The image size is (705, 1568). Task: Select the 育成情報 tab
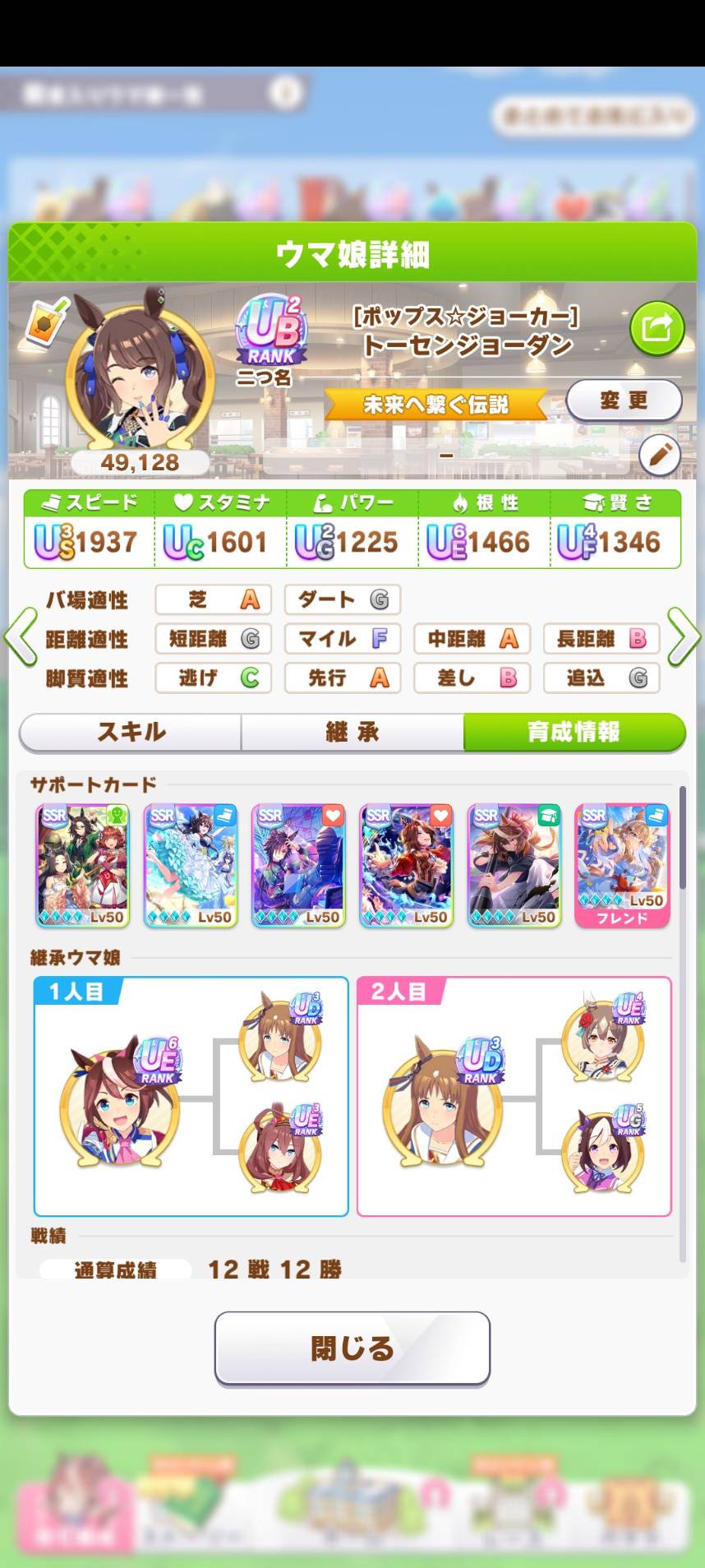[574, 732]
